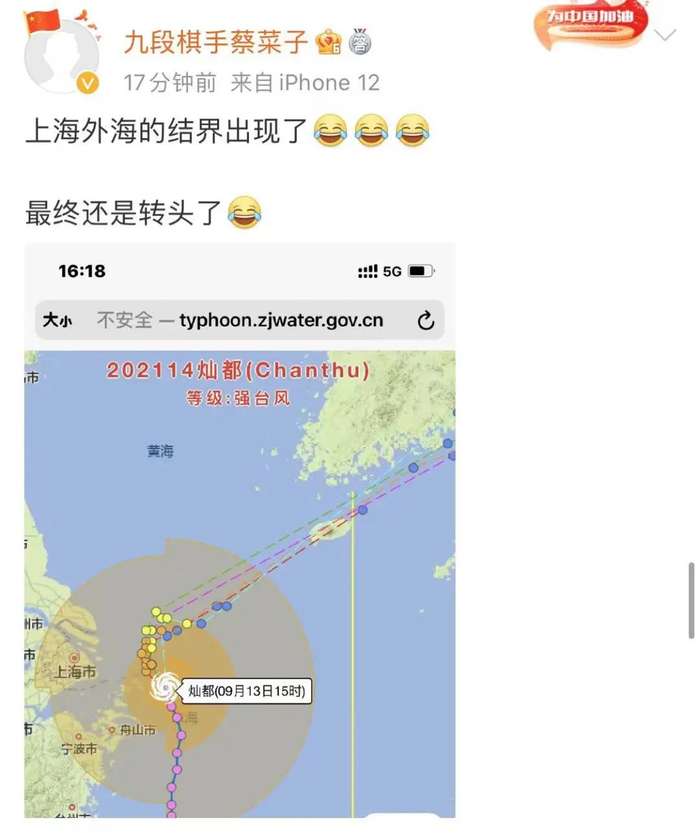
Task: Tap the 为中国加油 badge
Action: 590,25
